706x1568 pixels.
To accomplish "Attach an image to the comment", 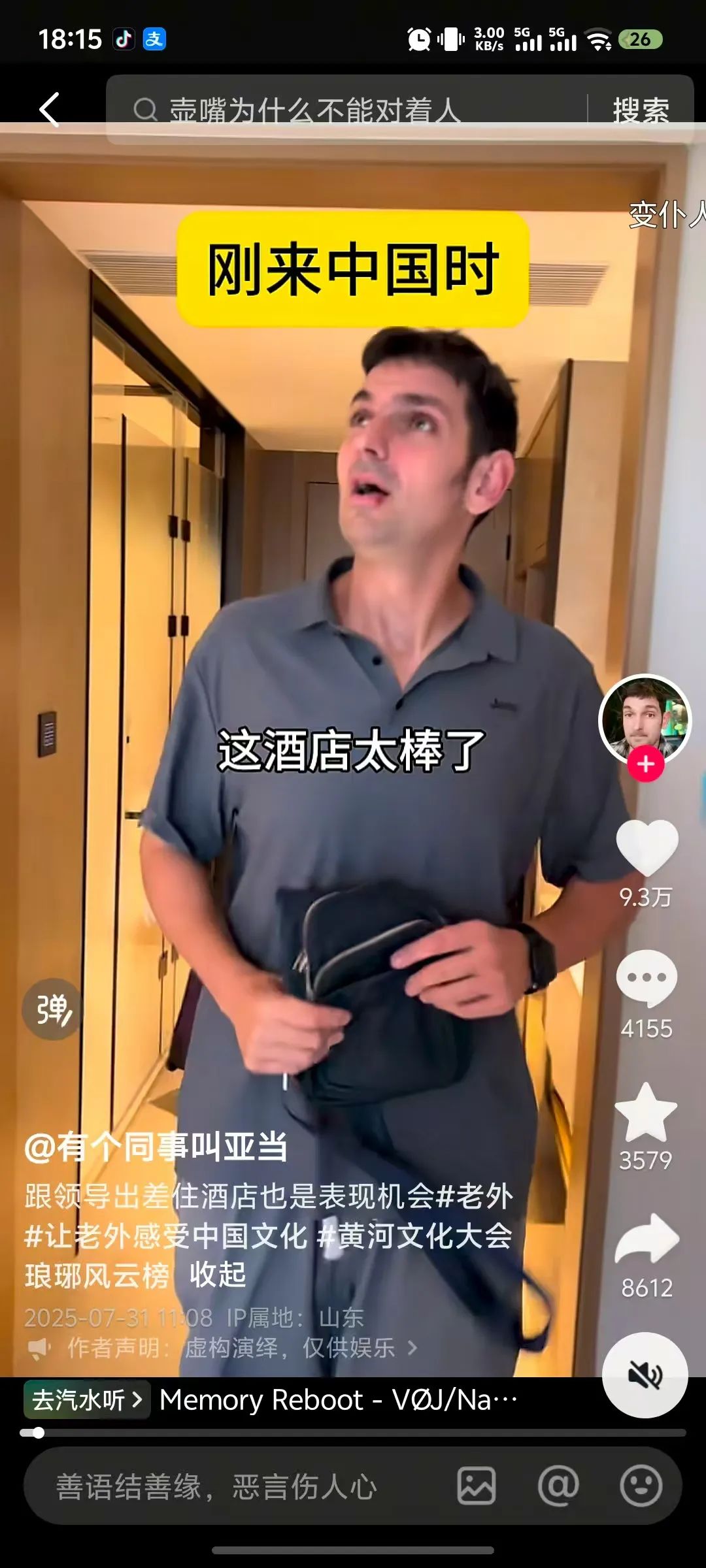I will [x=476, y=1486].
